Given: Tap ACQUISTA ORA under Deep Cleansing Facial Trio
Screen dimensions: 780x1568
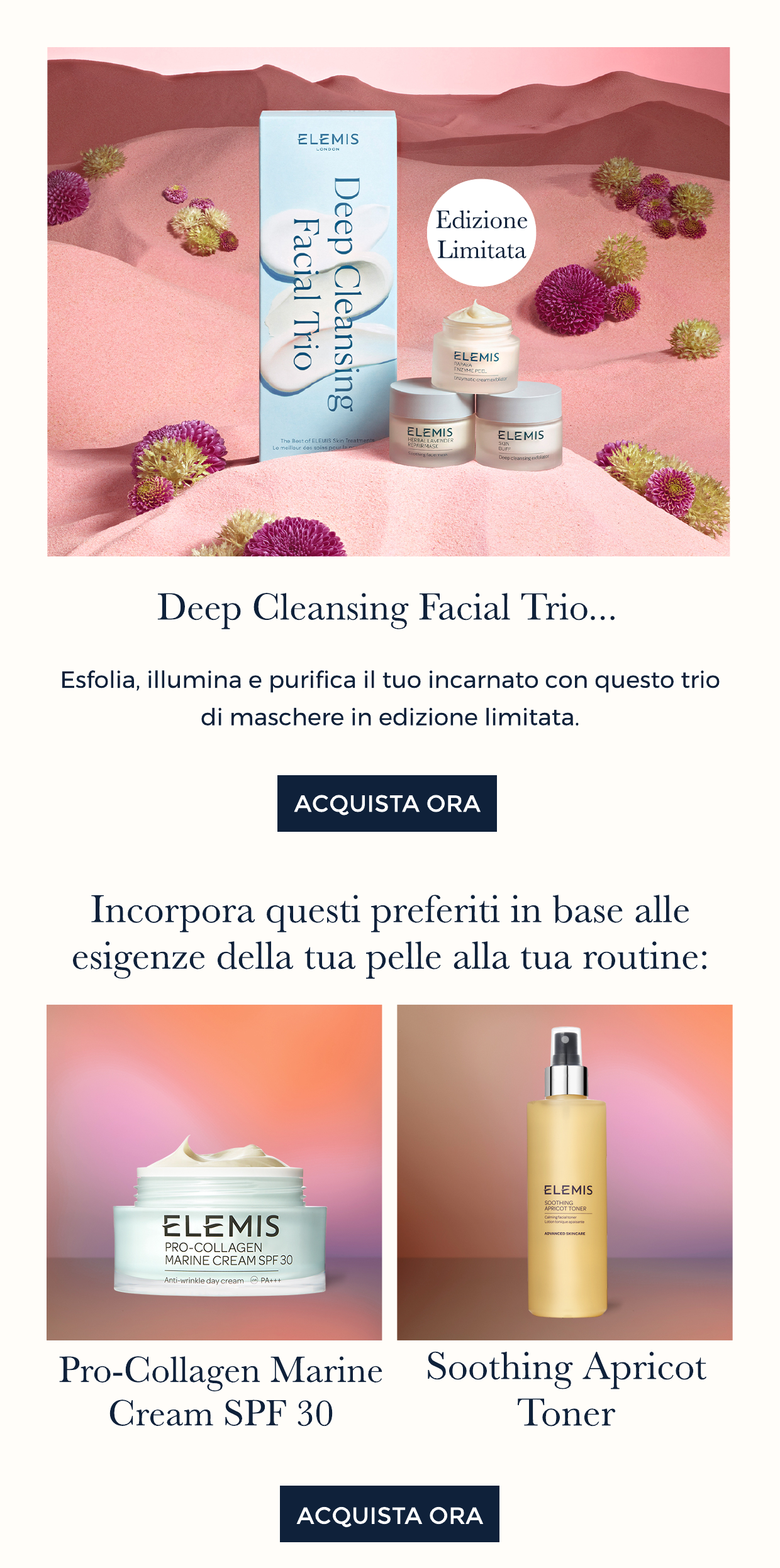Looking at the screenshot, I should point(387,803).
